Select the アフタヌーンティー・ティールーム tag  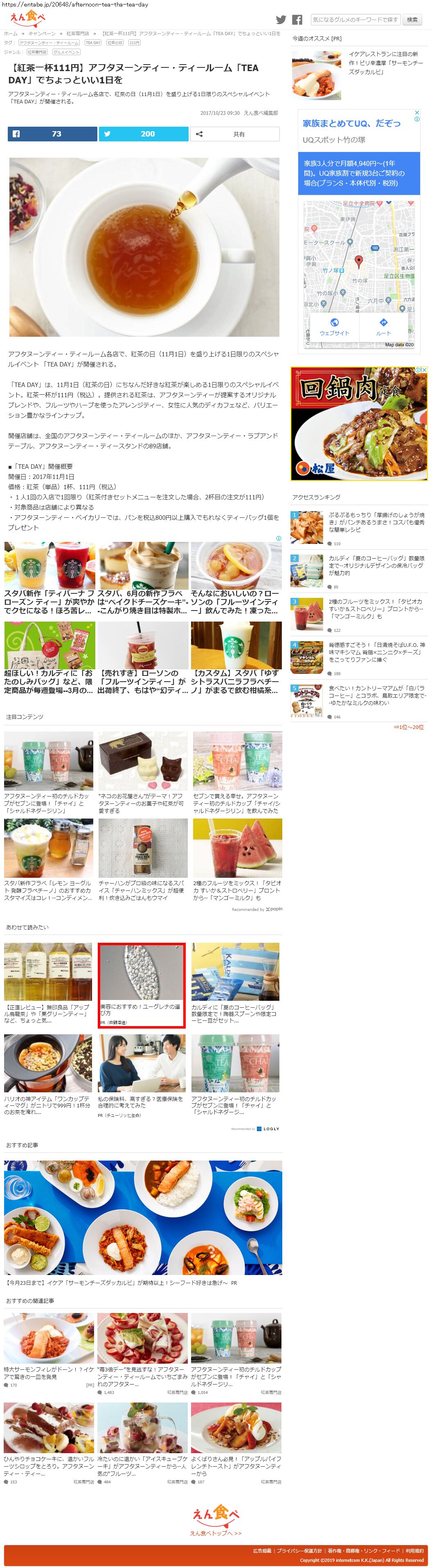tap(49, 43)
